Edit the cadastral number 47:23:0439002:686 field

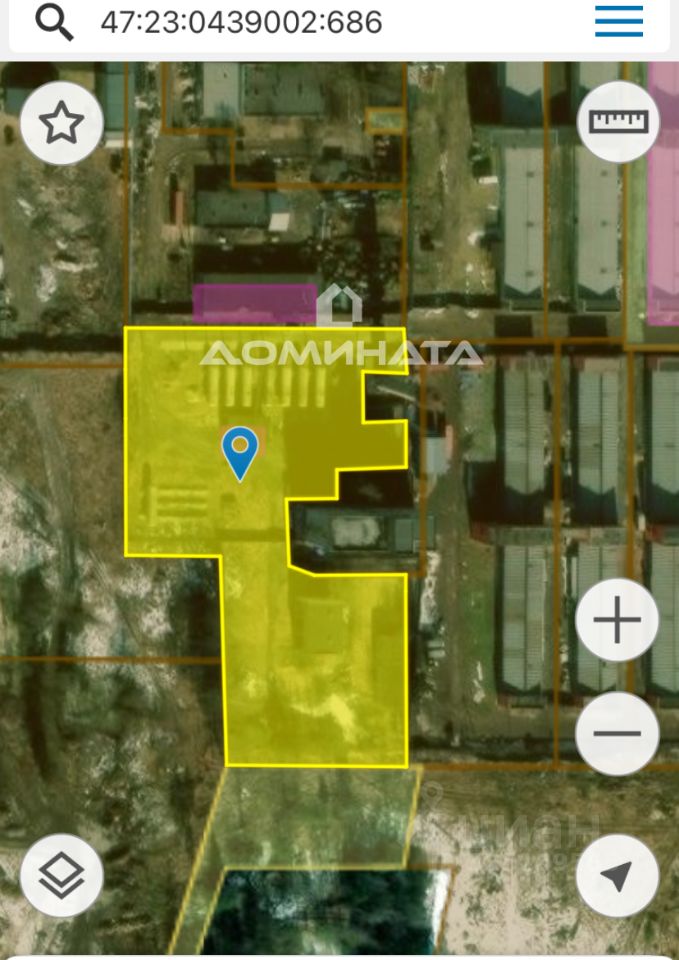point(242,22)
